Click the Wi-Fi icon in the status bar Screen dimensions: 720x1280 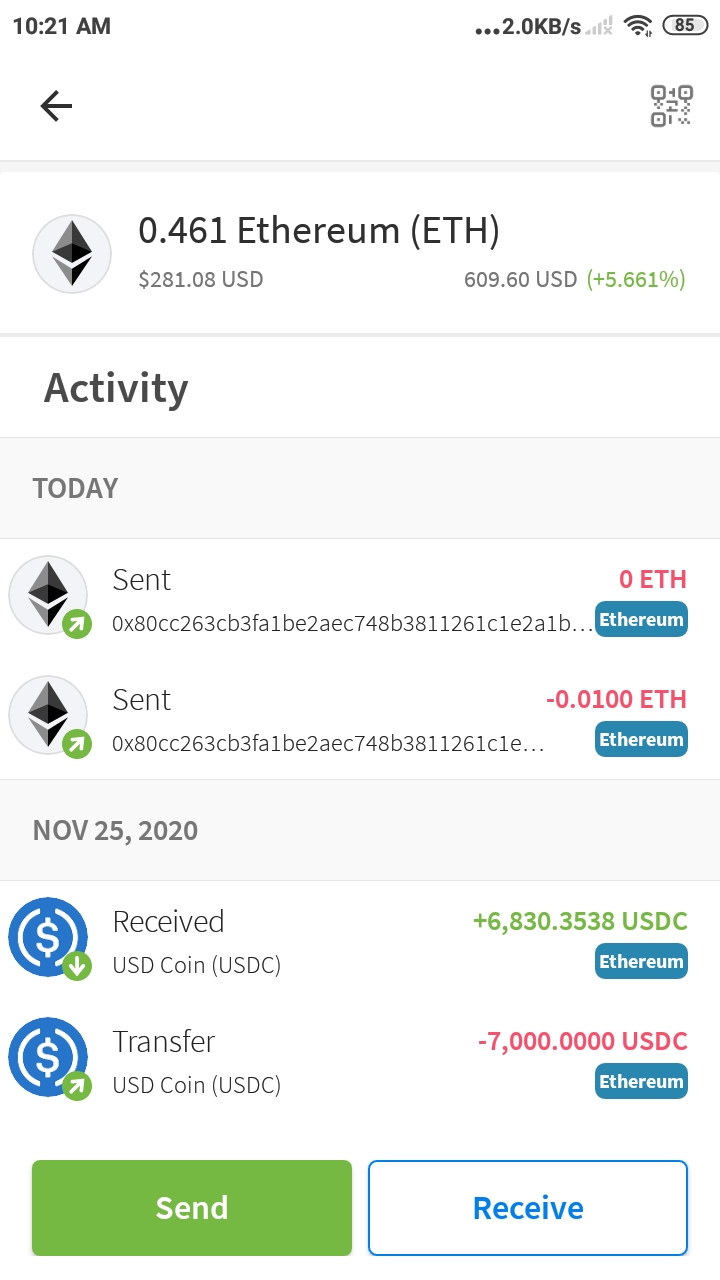point(638,24)
